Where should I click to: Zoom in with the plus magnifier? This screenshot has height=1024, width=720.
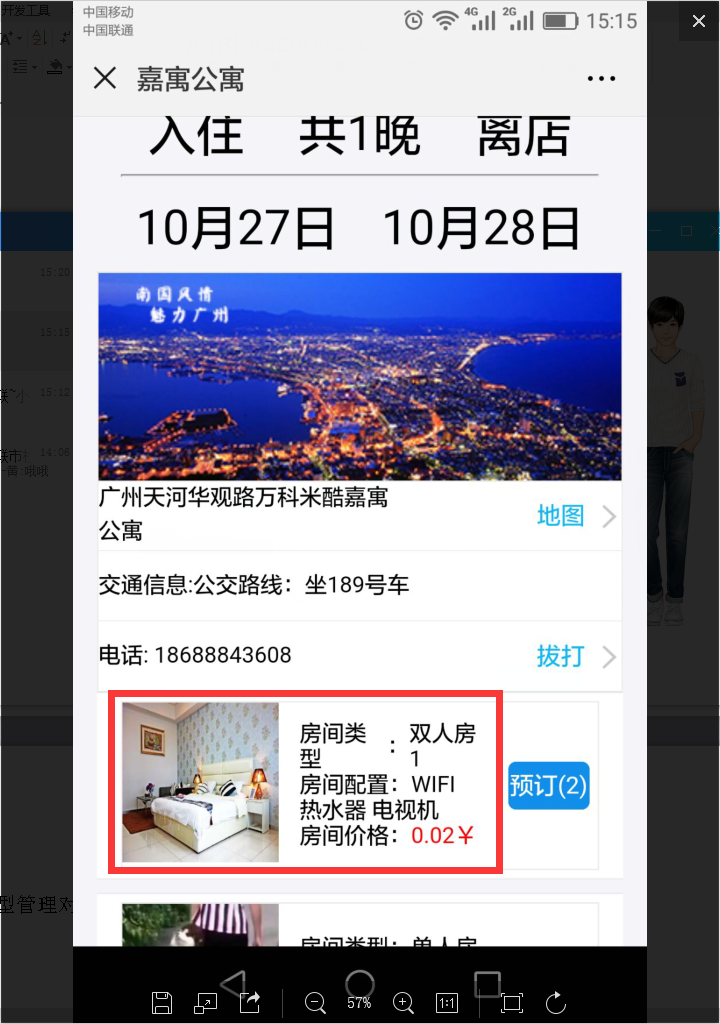point(403,1003)
